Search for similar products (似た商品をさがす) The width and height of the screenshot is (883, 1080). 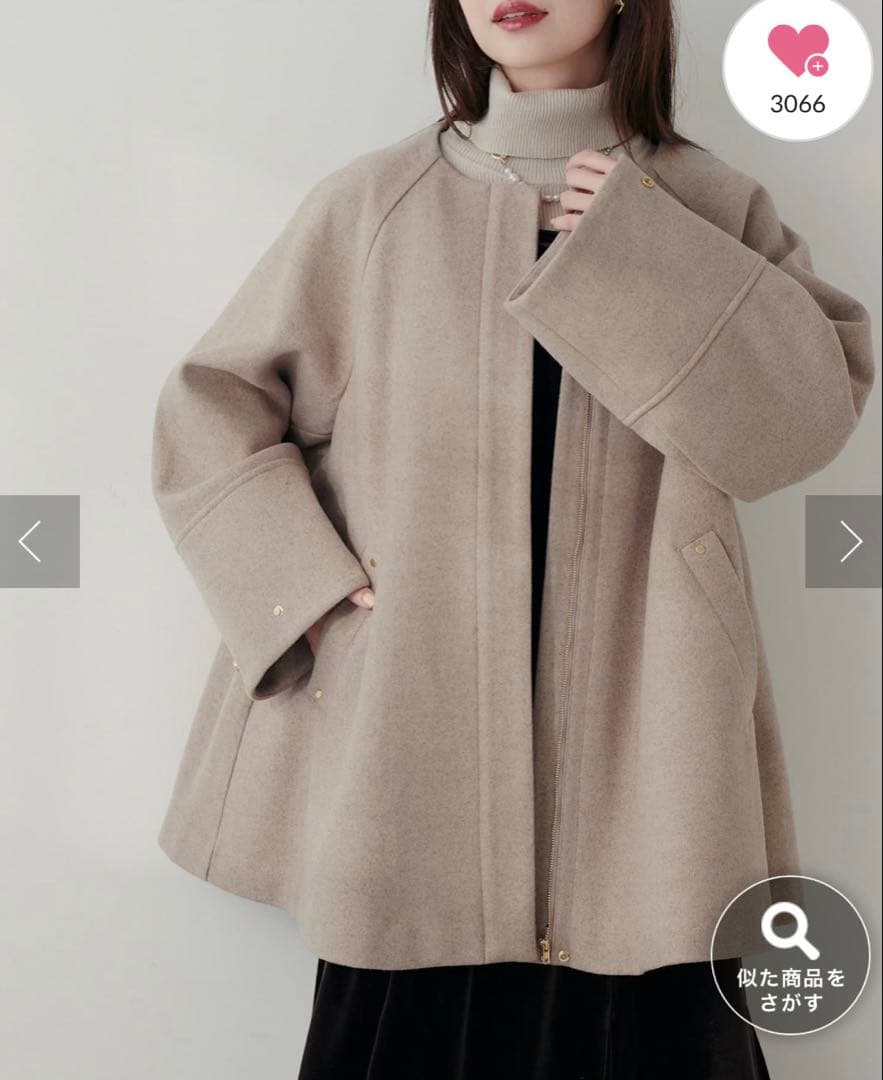click(x=790, y=954)
